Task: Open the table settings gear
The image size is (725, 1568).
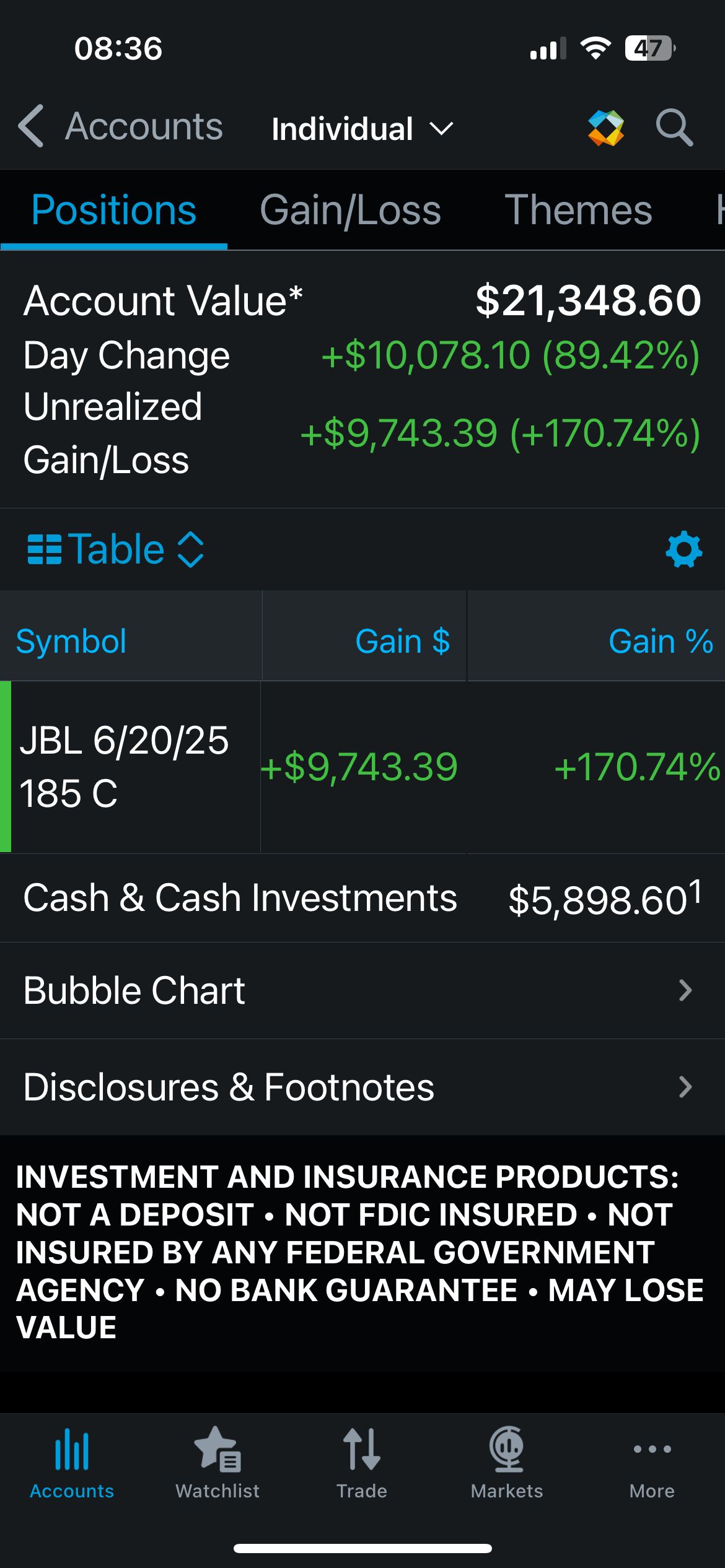Action: [x=683, y=549]
